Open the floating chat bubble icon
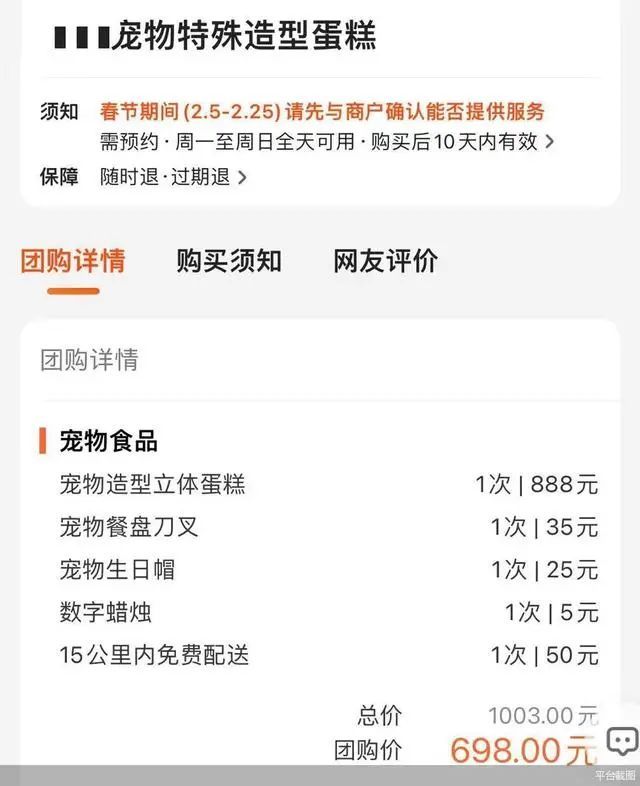640x786 pixels. (x=621, y=741)
